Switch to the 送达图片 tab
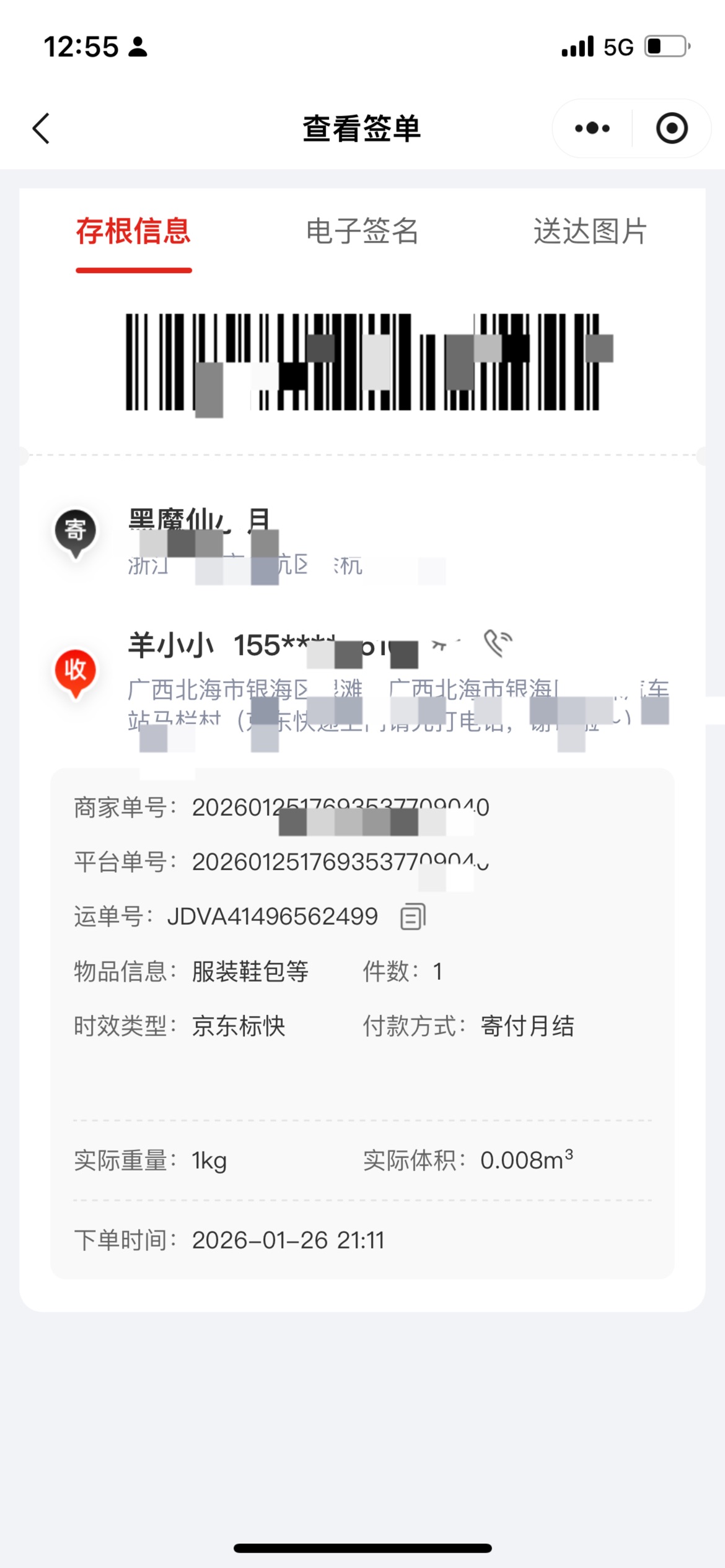Screen dimensions: 725x1568 590,232
